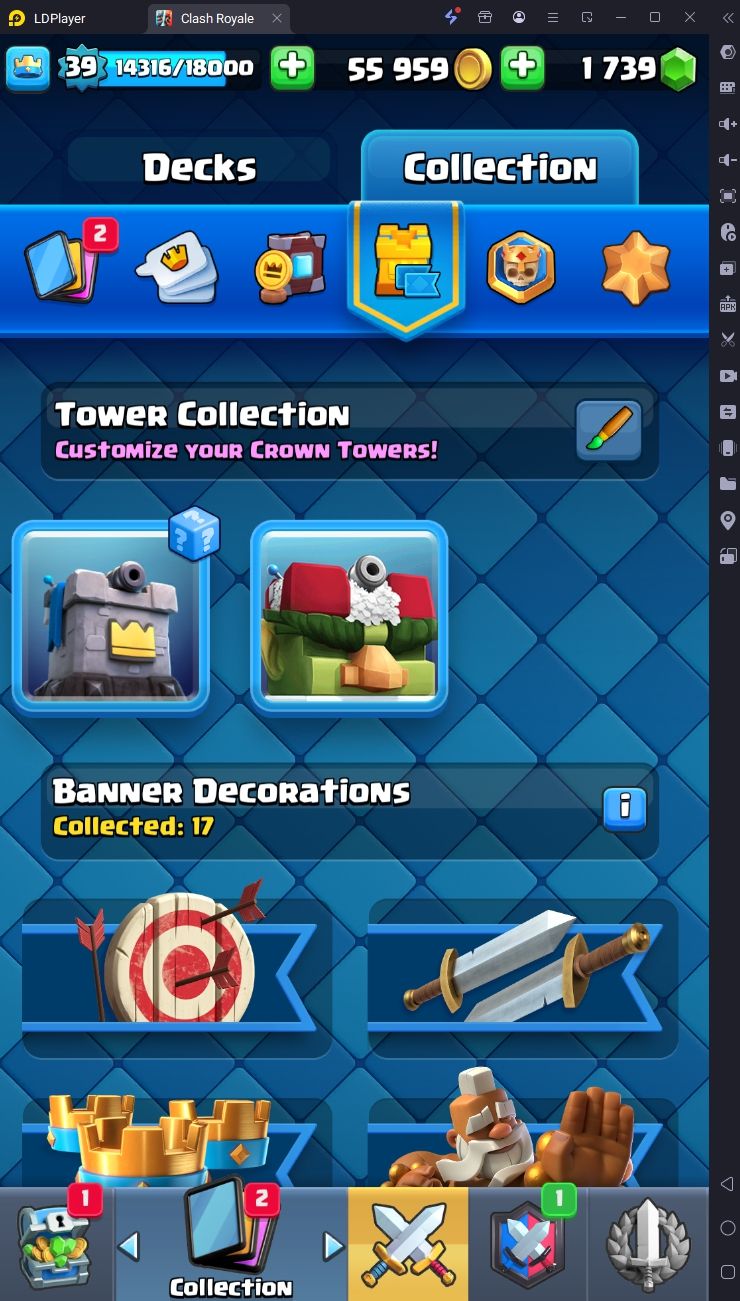Select the default stone crown tower skin

(110, 616)
